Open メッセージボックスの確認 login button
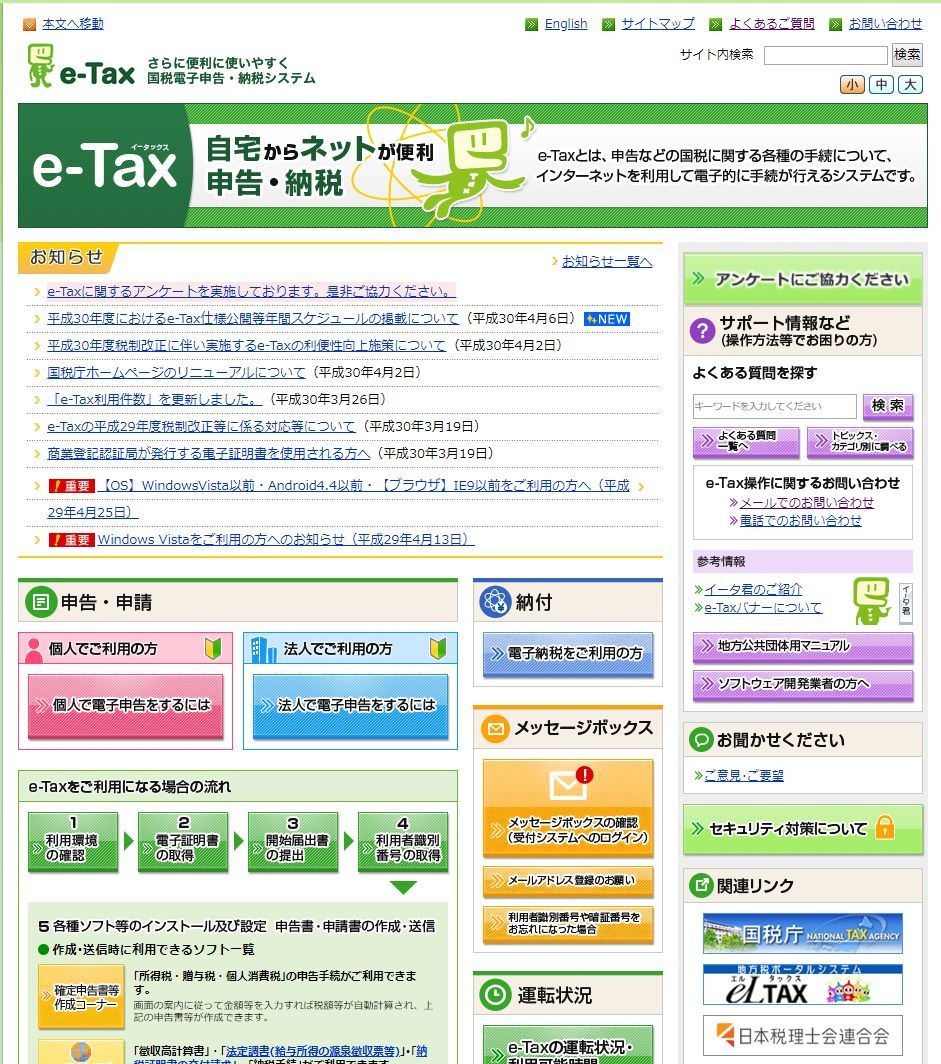This screenshot has width=941, height=1064. 568,808
